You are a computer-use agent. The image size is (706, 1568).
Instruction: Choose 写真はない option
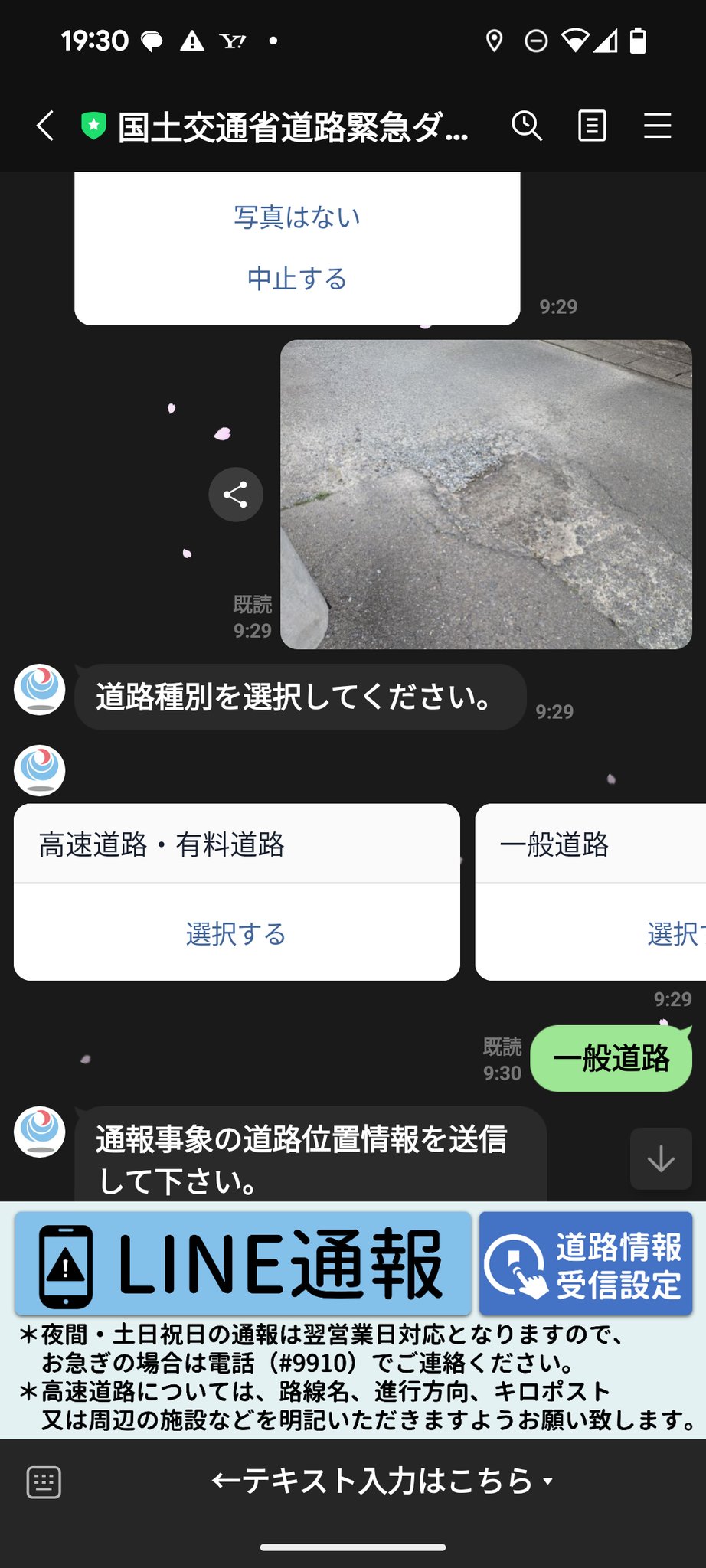tap(297, 217)
